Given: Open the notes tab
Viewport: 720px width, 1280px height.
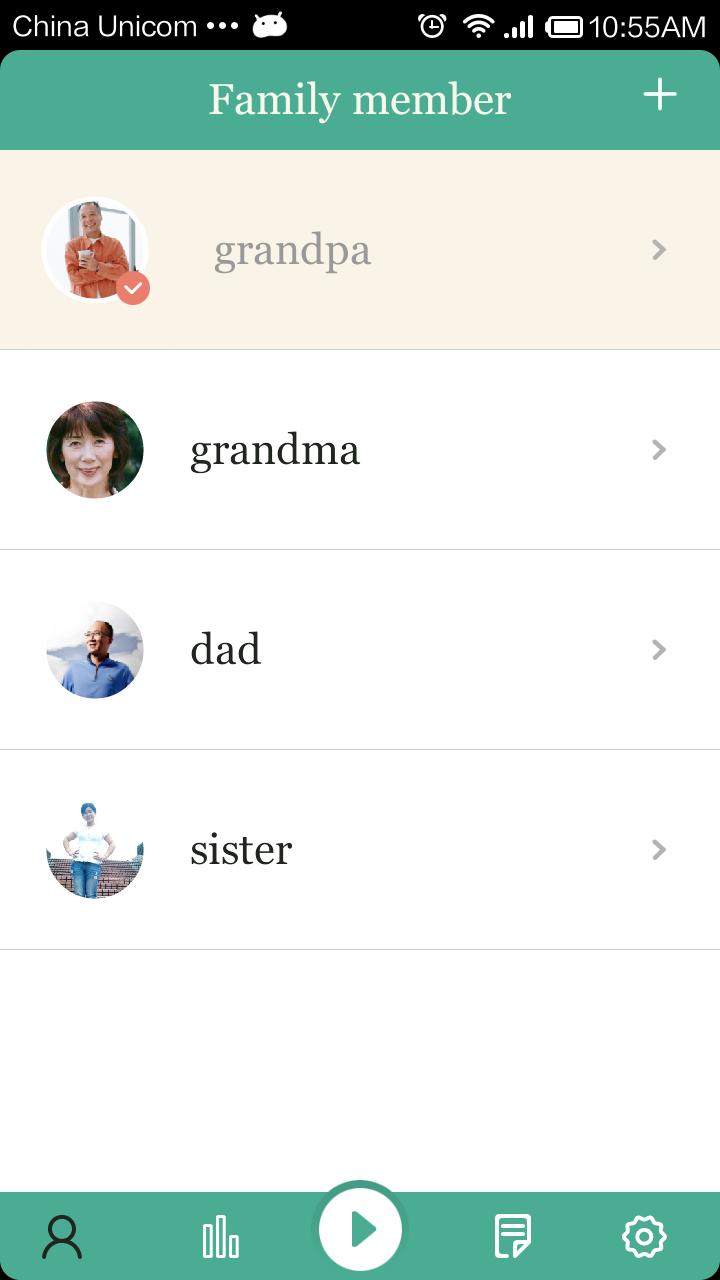Looking at the screenshot, I should click(x=513, y=1237).
